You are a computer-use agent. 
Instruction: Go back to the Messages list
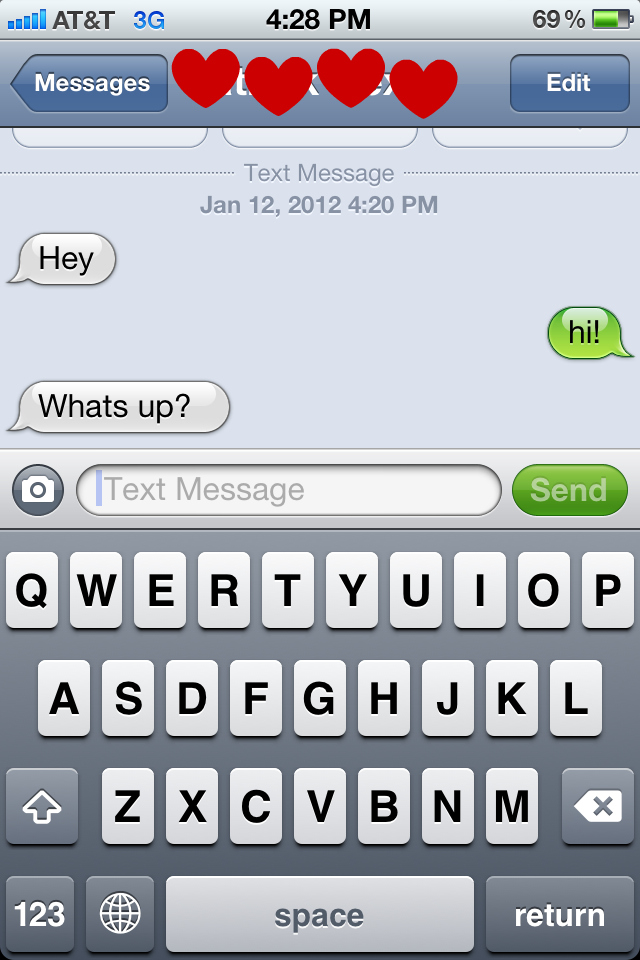(90, 83)
